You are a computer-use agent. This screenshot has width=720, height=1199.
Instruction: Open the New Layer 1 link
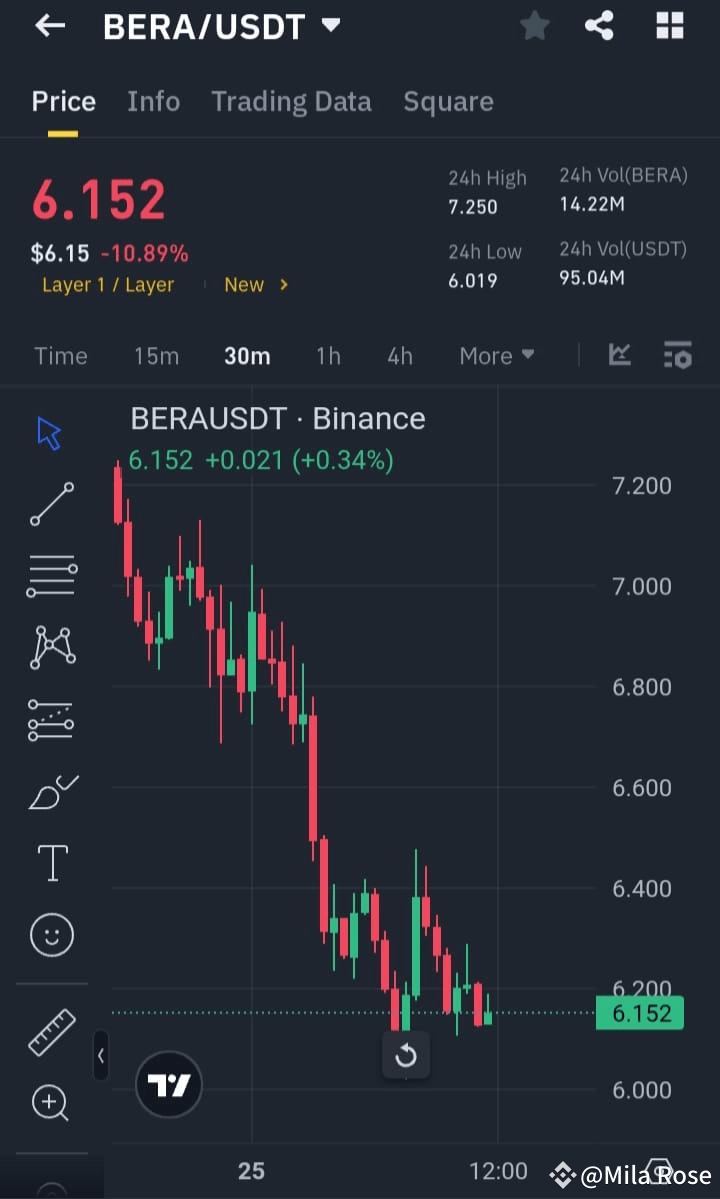(256, 284)
